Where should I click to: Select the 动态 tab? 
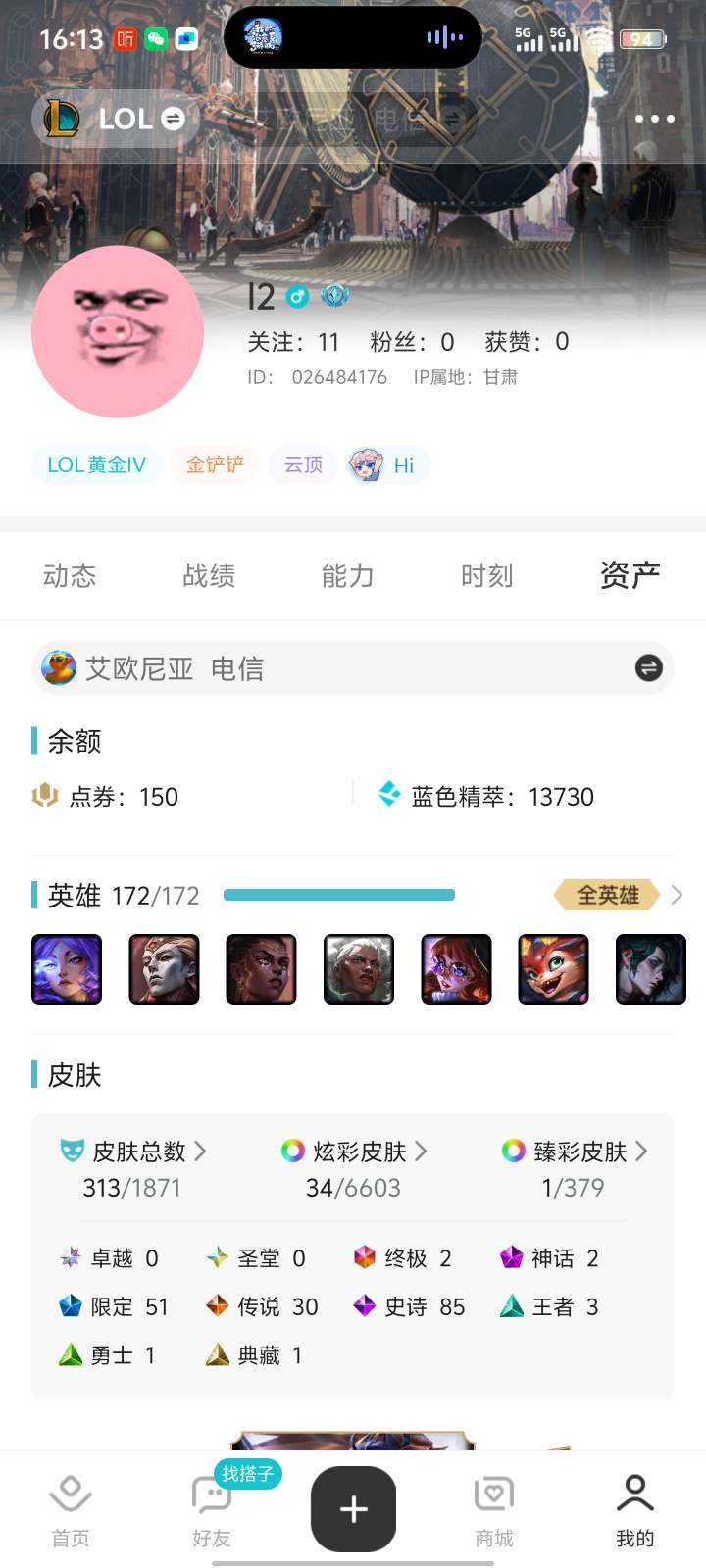click(x=70, y=576)
